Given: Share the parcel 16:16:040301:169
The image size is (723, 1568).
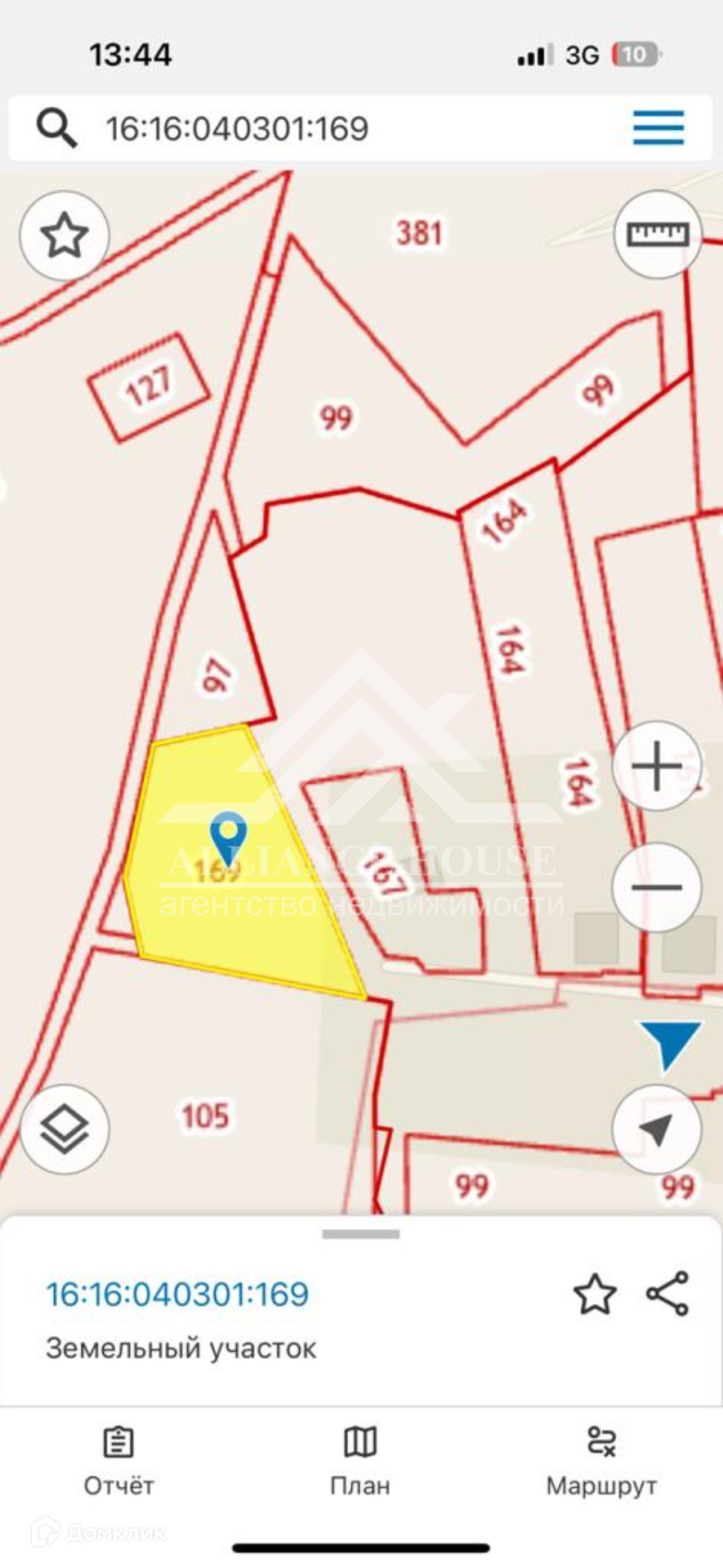Looking at the screenshot, I should (x=667, y=1294).
